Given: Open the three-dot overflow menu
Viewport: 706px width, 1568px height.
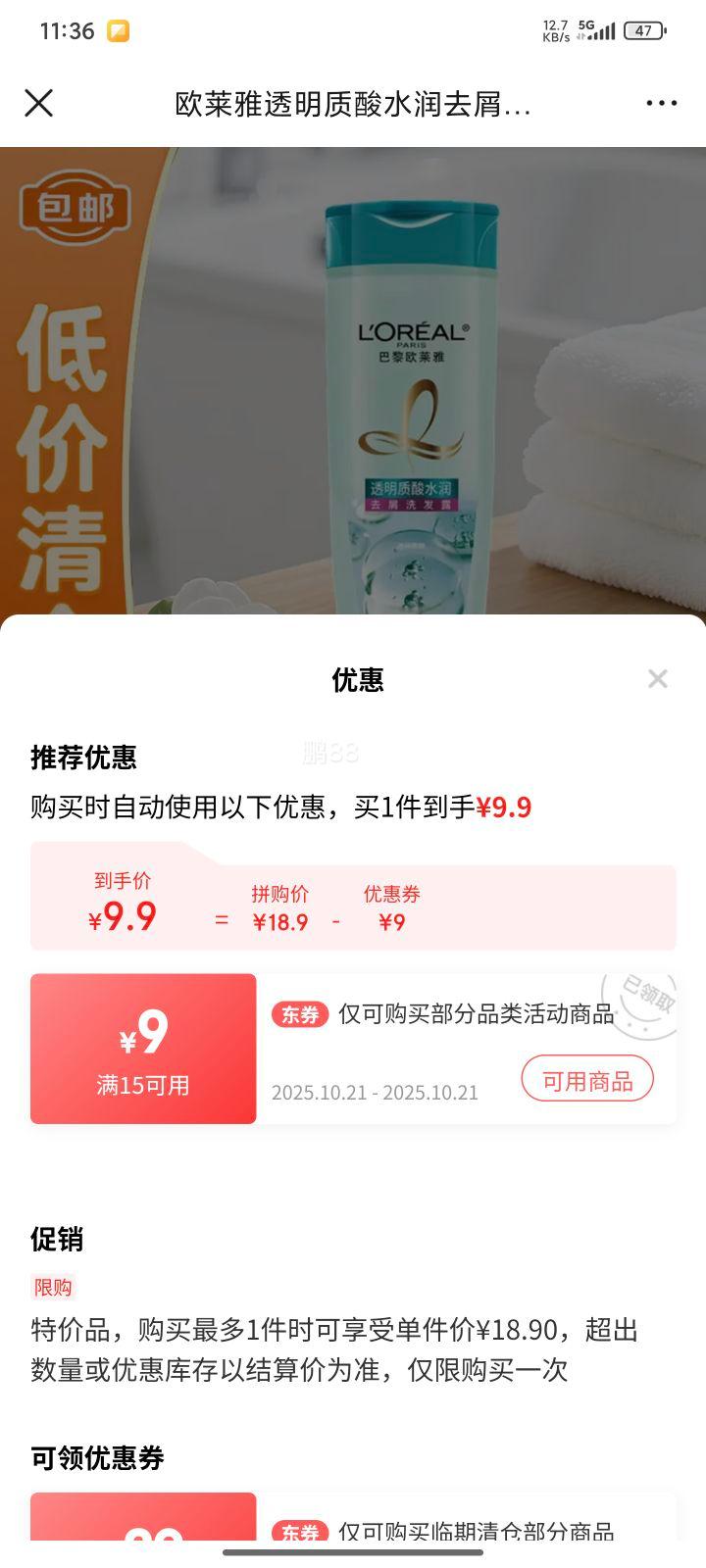Looking at the screenshot, I should (661, 103).
